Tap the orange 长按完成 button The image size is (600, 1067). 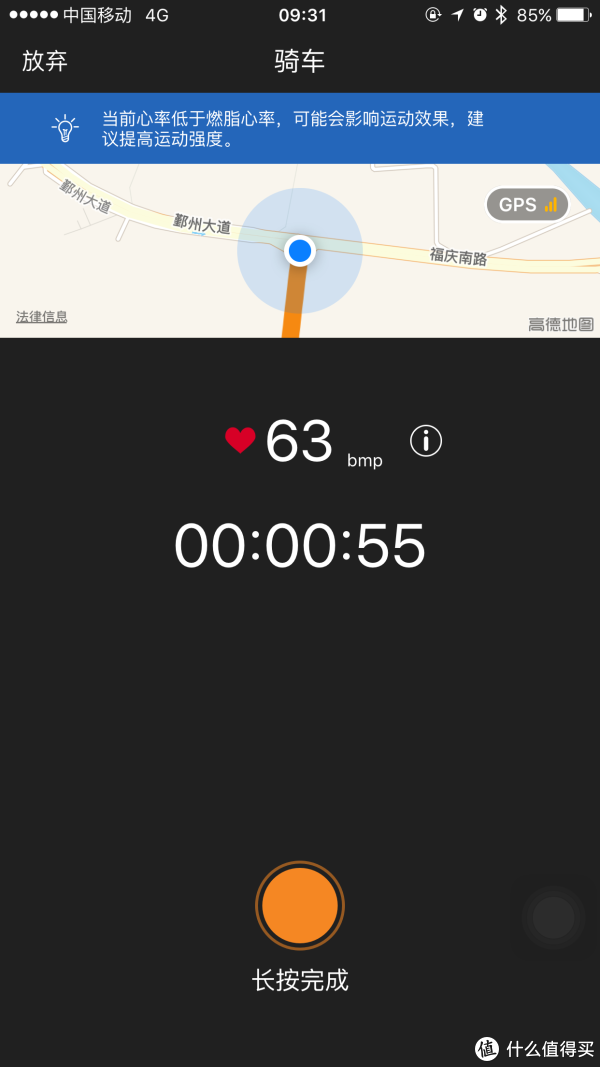[300, 905]
